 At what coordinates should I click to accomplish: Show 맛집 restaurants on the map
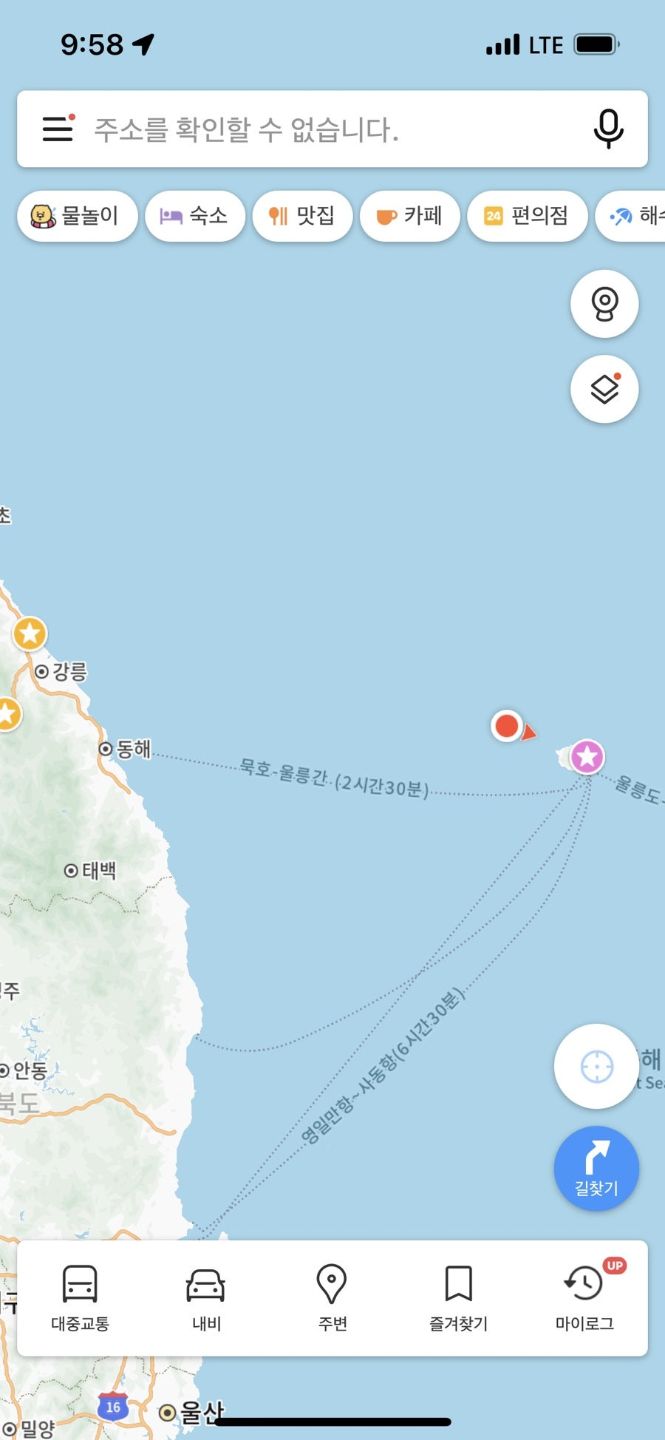coord(302,216)
